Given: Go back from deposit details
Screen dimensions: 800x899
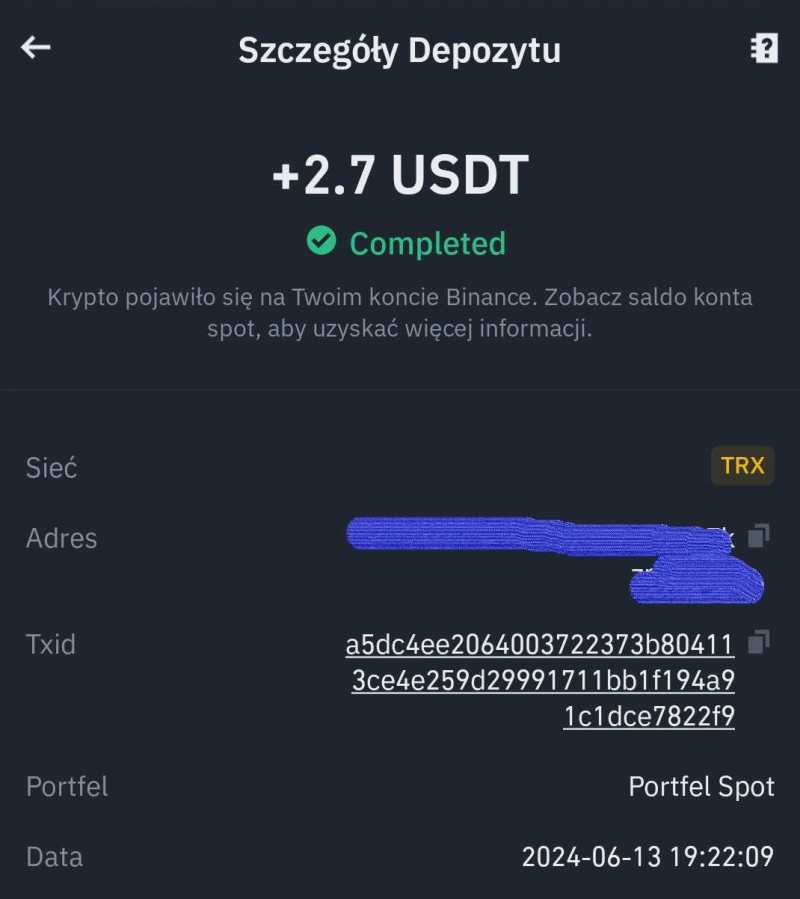Looking at the screenshot, I should tap(36, 48).
